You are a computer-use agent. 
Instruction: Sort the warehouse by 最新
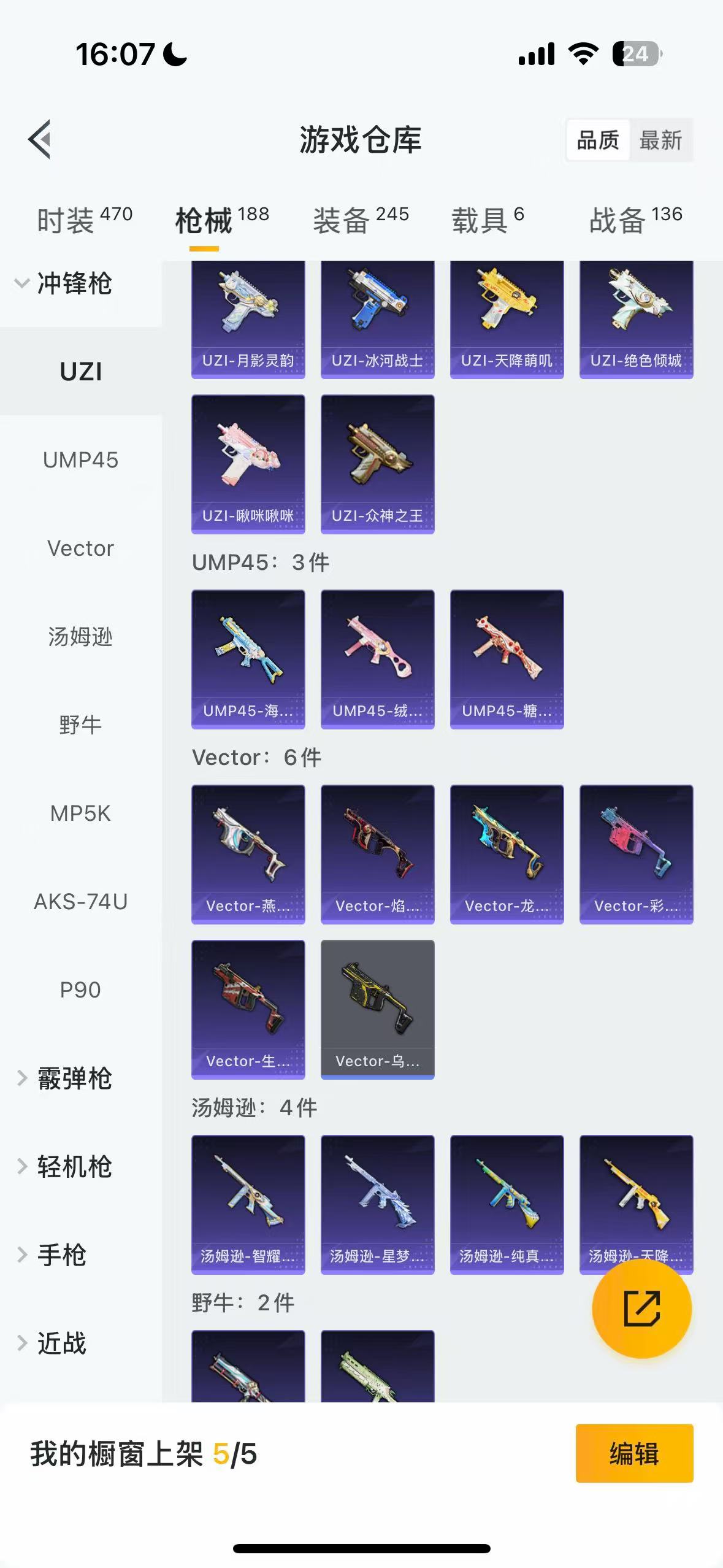pyautogui.click(x=660, y=140)
